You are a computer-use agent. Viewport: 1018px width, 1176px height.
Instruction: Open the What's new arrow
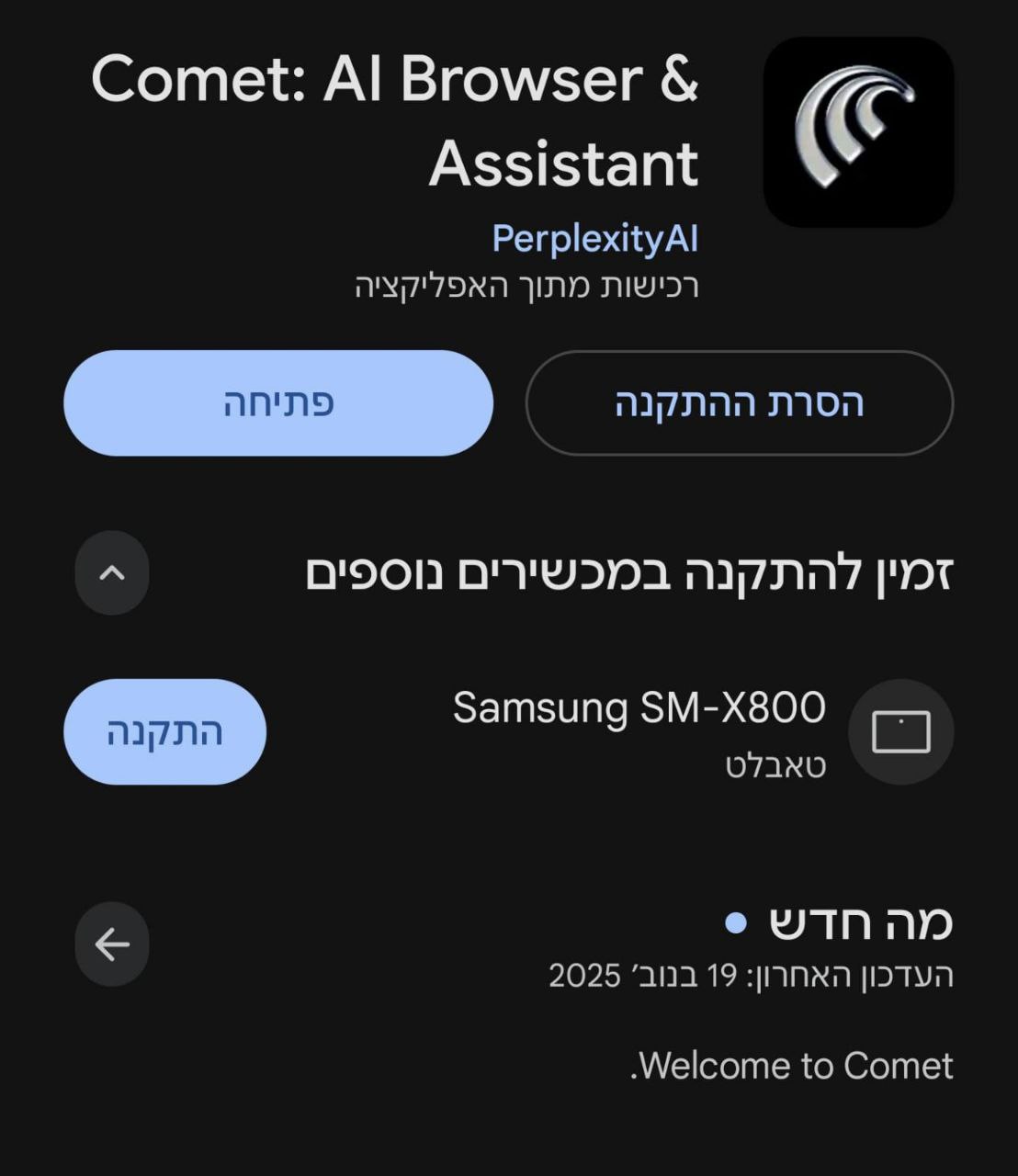coord(111,944)
